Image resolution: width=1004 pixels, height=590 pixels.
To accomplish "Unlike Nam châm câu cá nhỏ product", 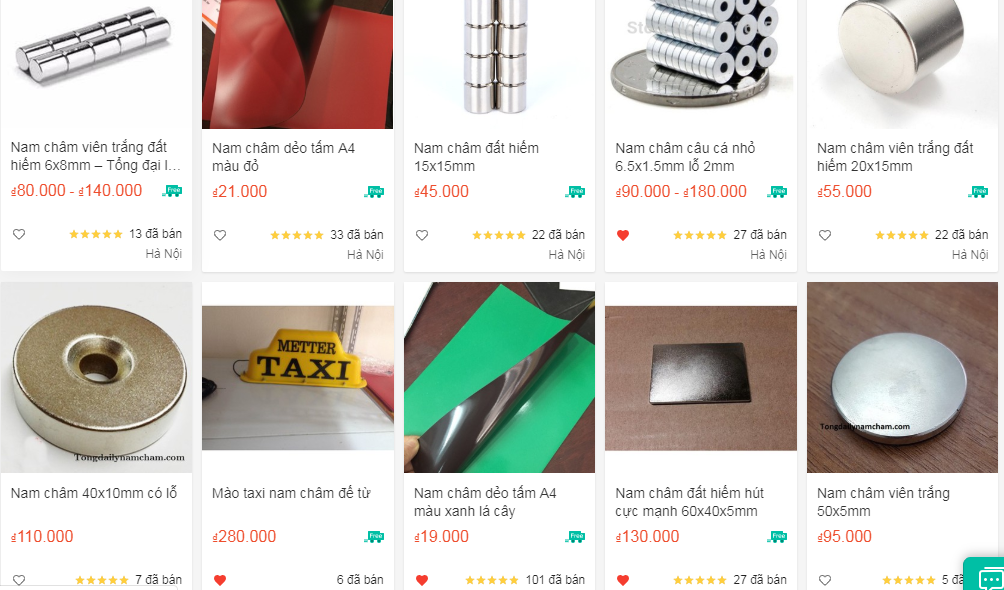I will pyautogui.click(x=623, y=235).
